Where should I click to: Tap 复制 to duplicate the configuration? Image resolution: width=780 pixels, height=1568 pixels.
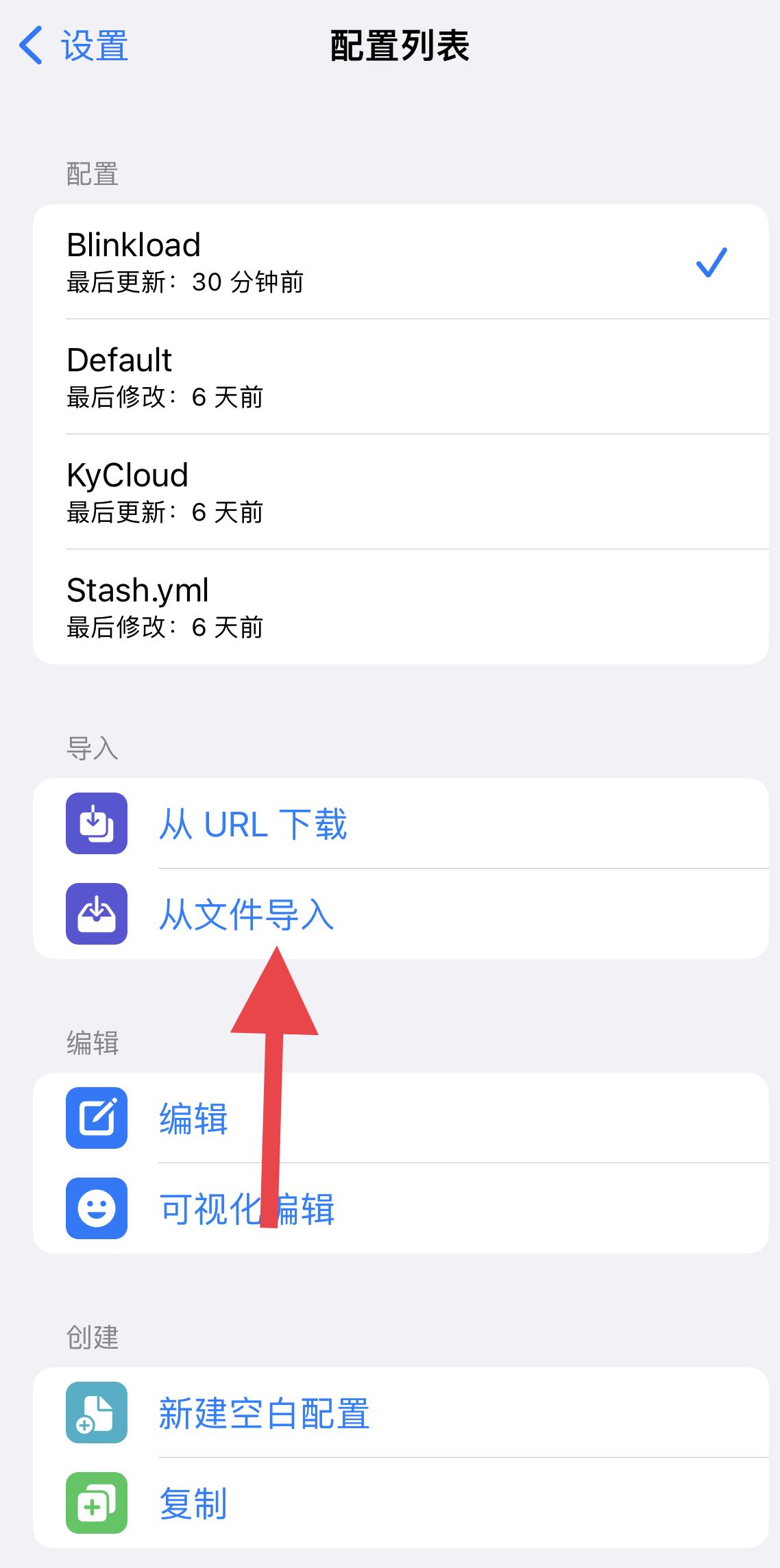(x=194, y=1504)
